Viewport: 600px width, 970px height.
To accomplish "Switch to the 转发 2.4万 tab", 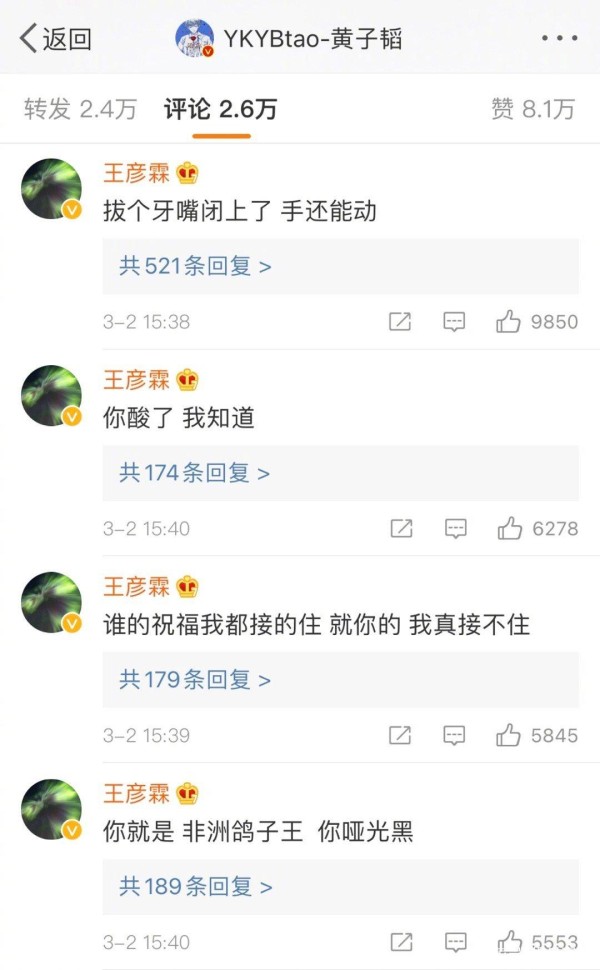I will (80, 109).
